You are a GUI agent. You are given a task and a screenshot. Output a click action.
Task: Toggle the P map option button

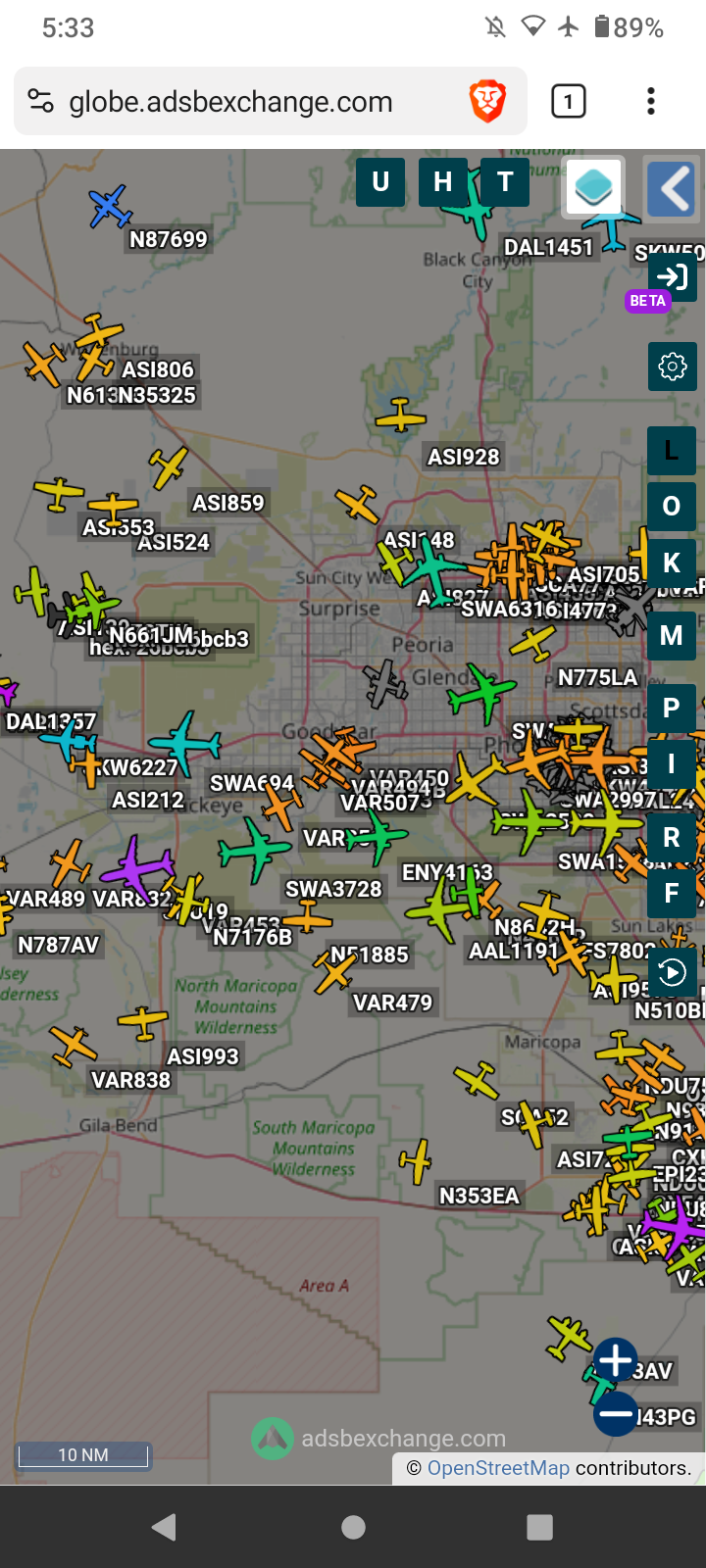(x=672, y=709)
